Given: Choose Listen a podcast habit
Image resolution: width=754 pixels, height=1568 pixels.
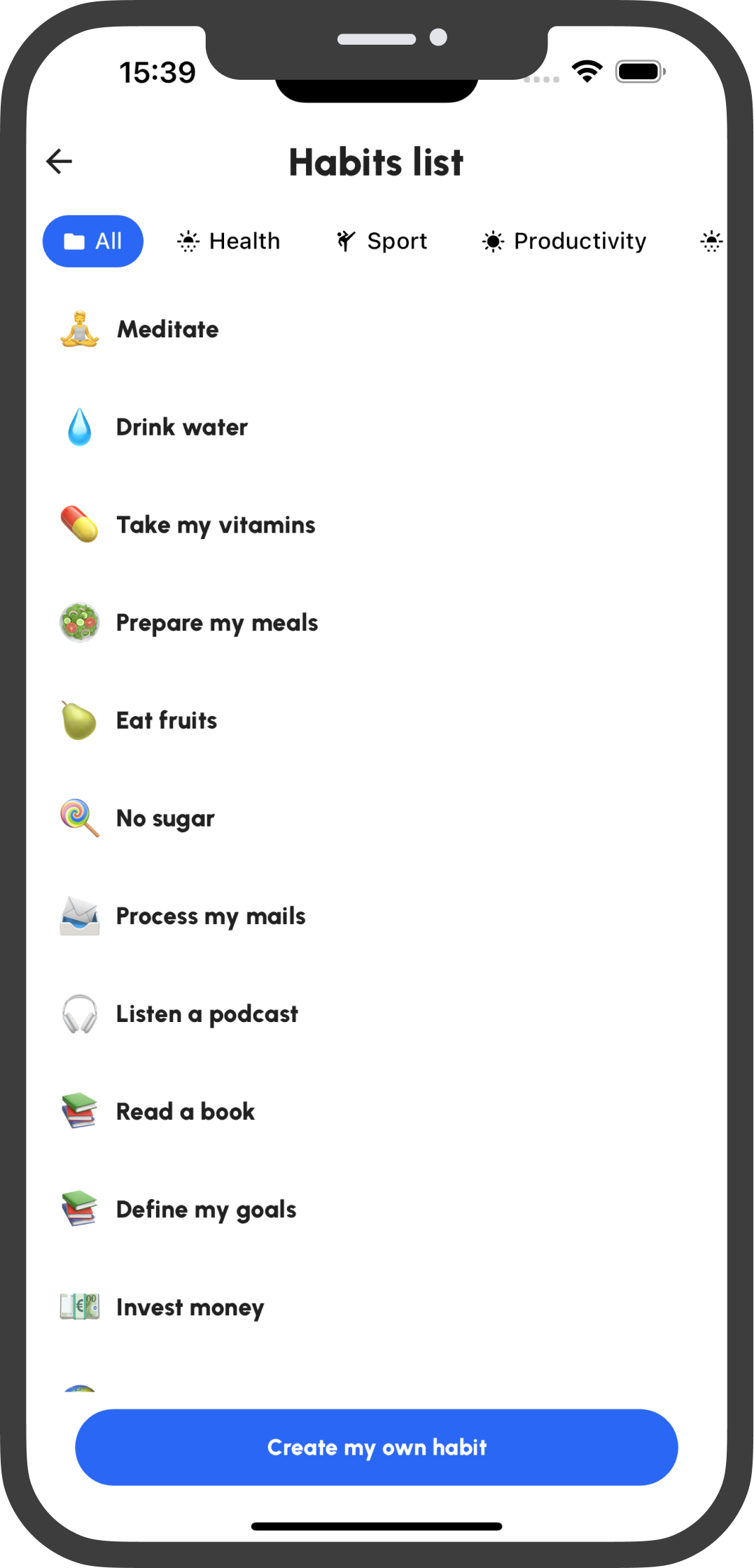Looking at the screenshot, I should [207, 1014].
